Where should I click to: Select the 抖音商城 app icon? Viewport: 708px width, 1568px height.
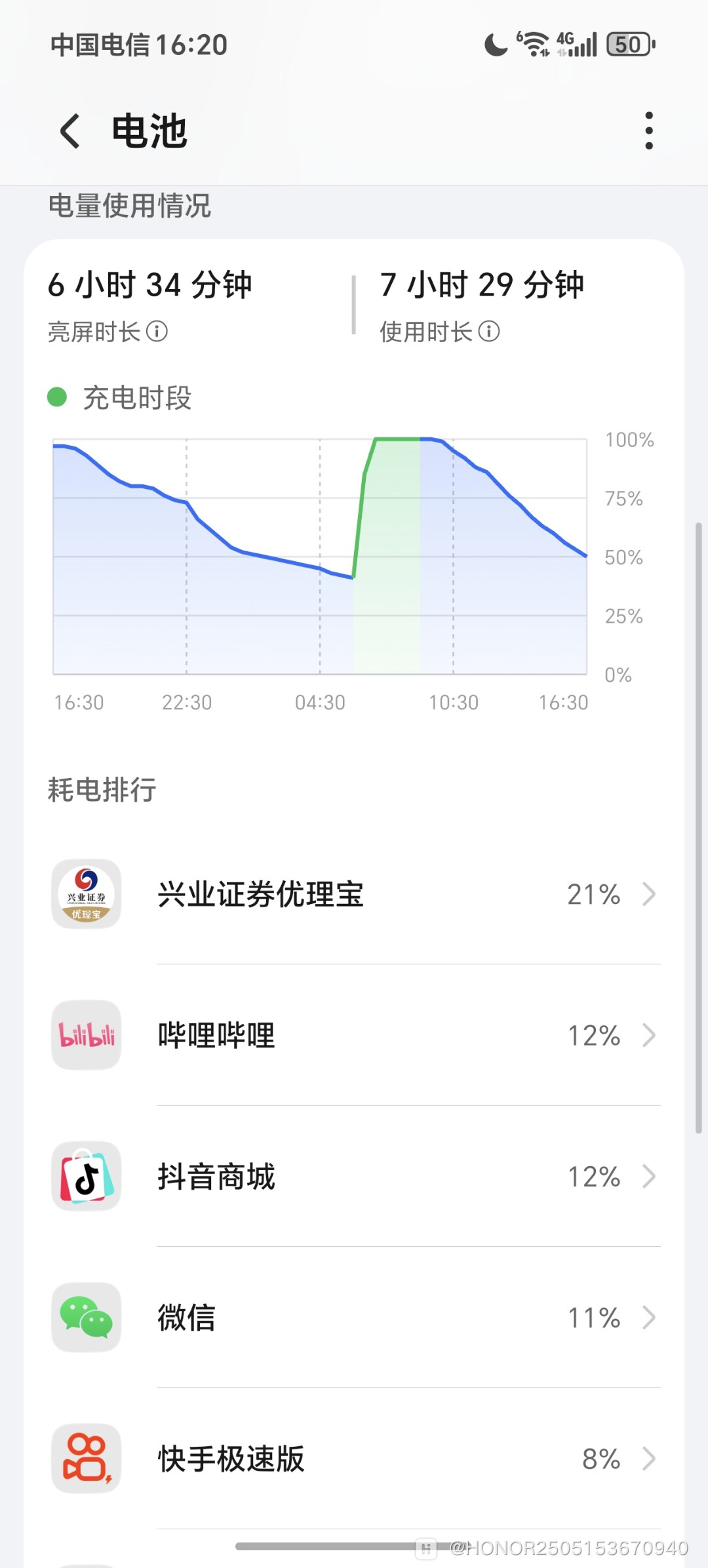click(85, 1177)
